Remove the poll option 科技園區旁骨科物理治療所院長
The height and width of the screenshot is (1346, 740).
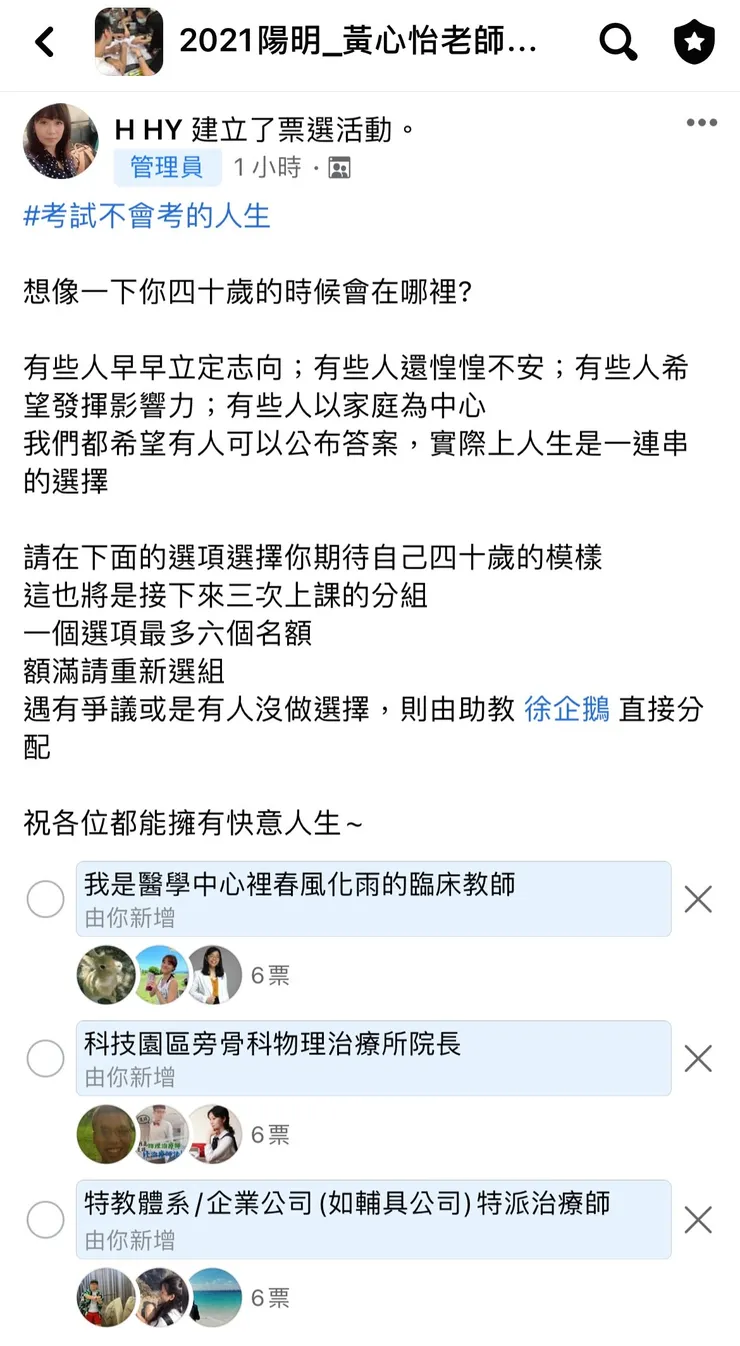click(697, 1058)
